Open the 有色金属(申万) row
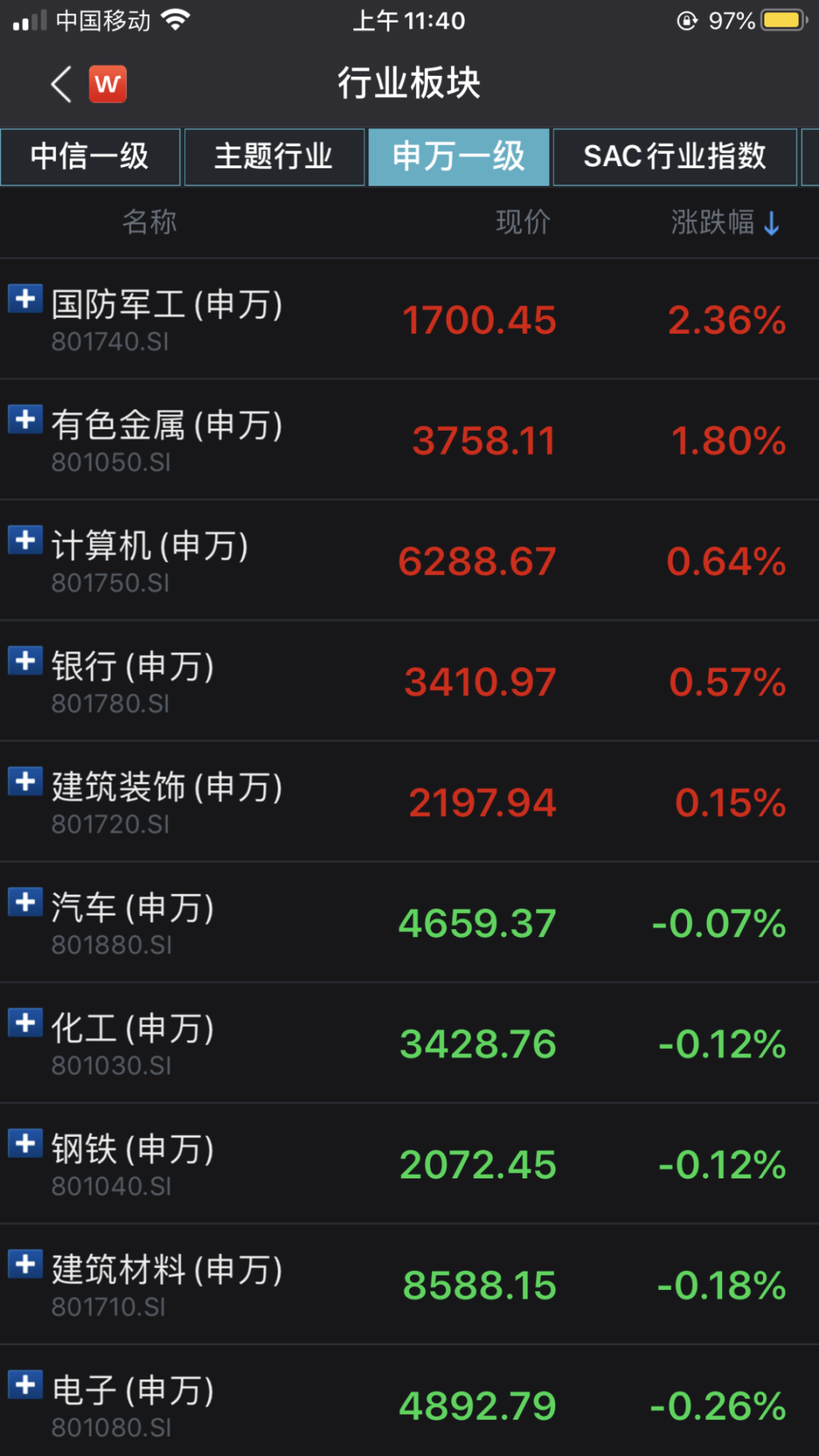This screenshot has height=1456, width=819. [x=409, y=440]
